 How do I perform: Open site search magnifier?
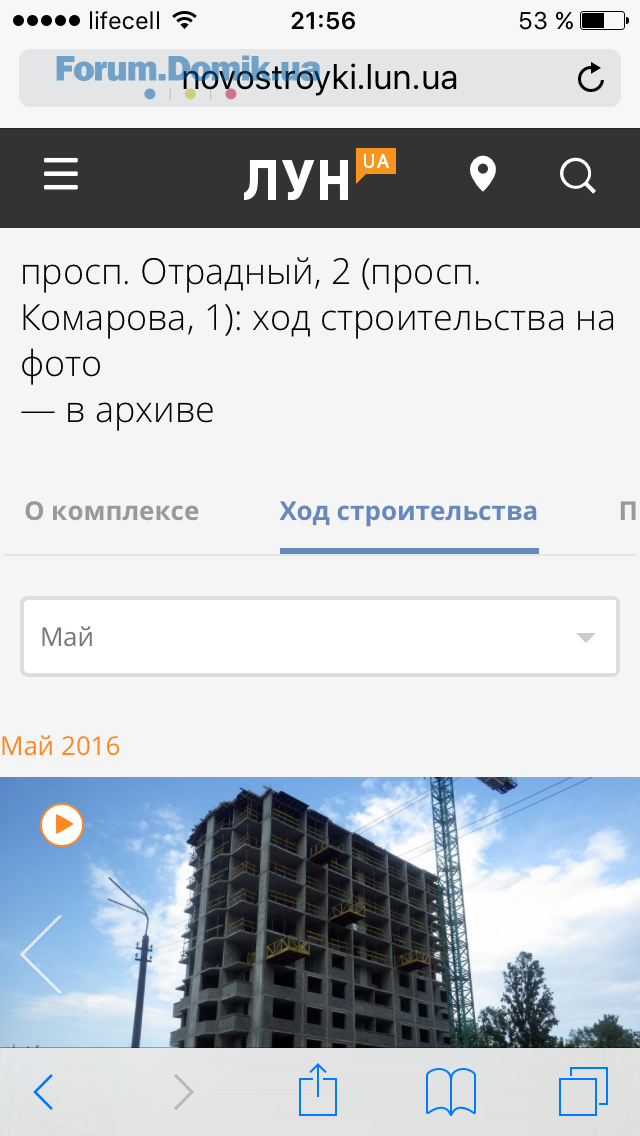click(x=577, y=176)
